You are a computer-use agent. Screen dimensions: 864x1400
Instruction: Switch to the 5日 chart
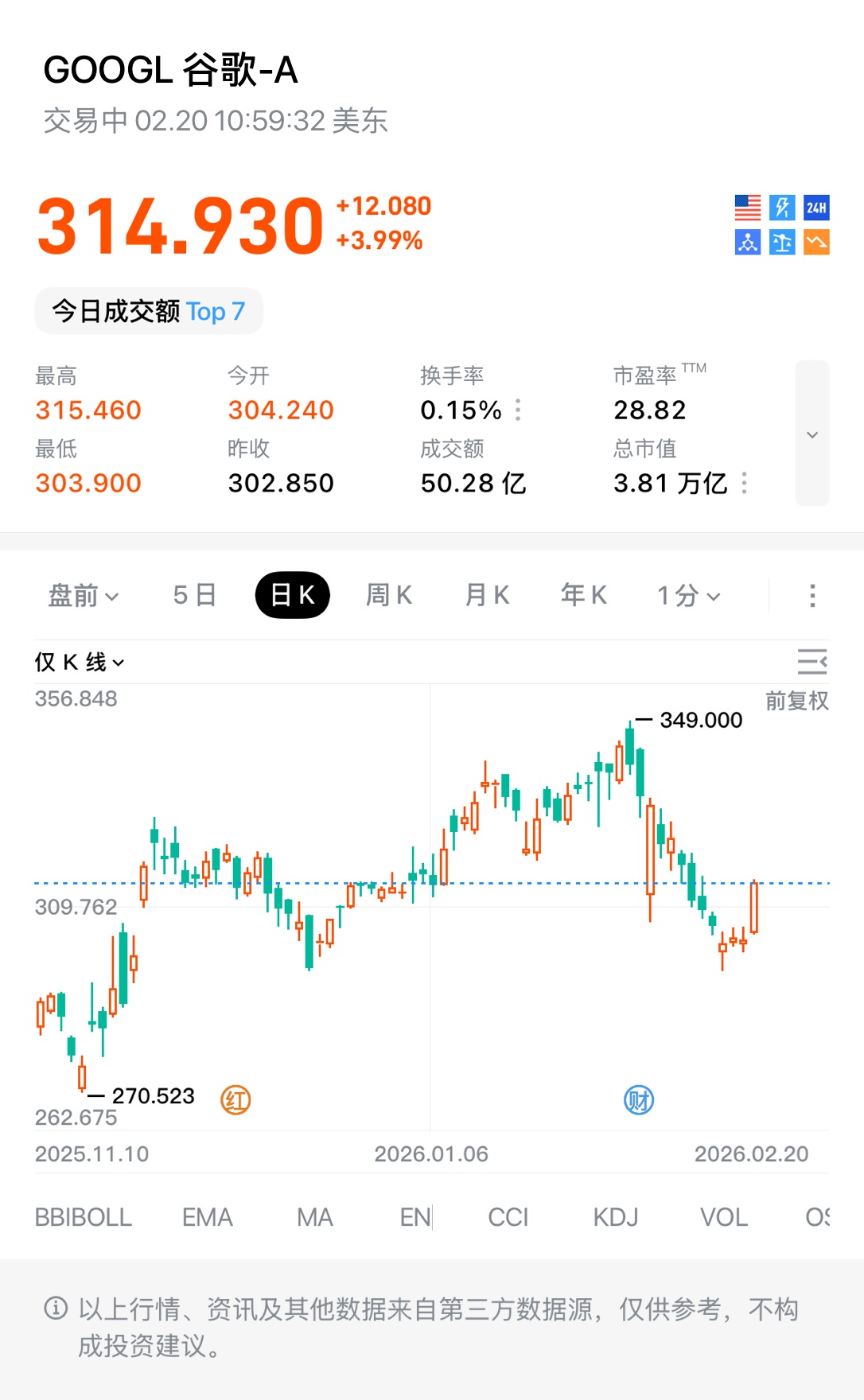click(195, 595)
